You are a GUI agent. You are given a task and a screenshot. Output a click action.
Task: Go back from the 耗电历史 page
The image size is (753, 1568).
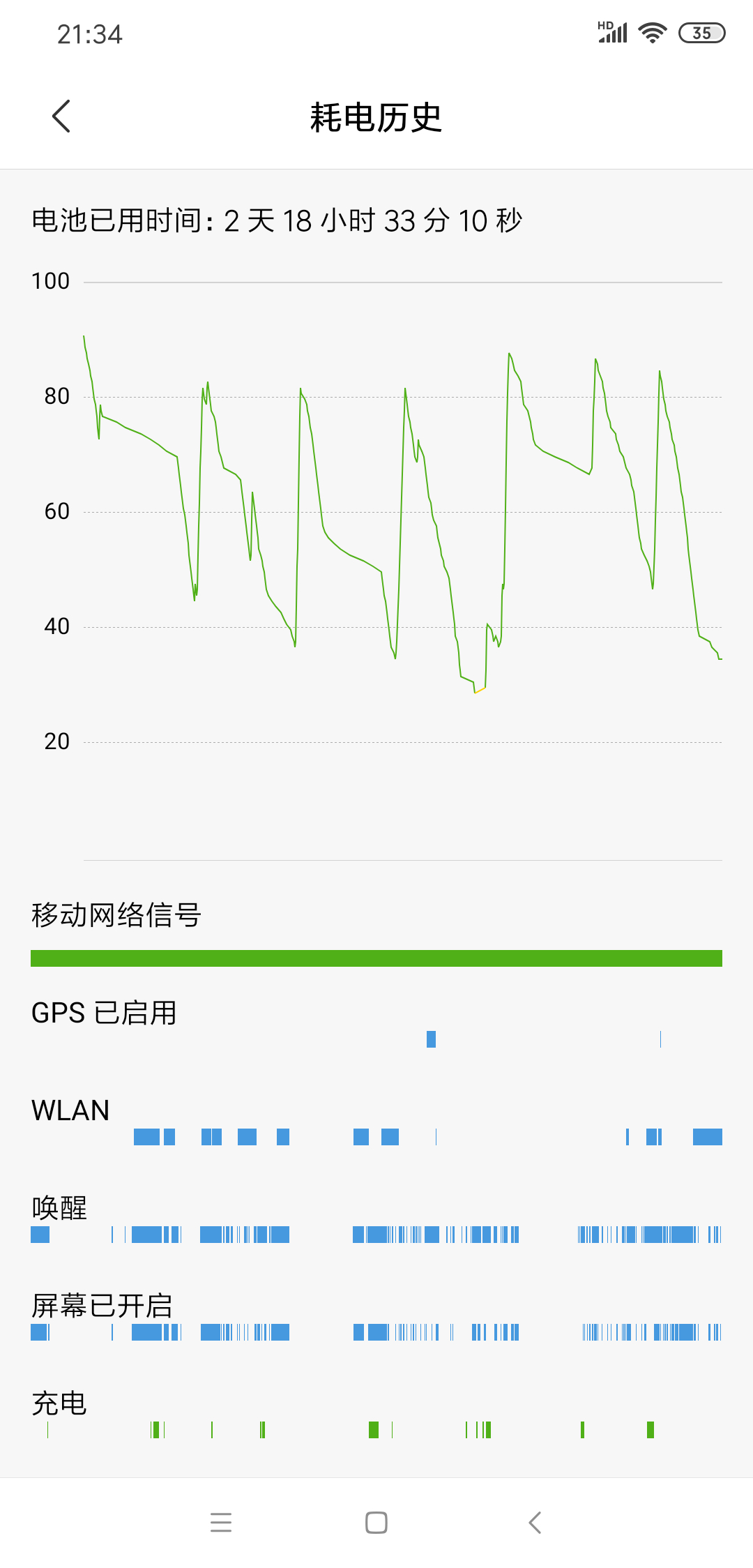pyautogui.click(x=61, y=116)
